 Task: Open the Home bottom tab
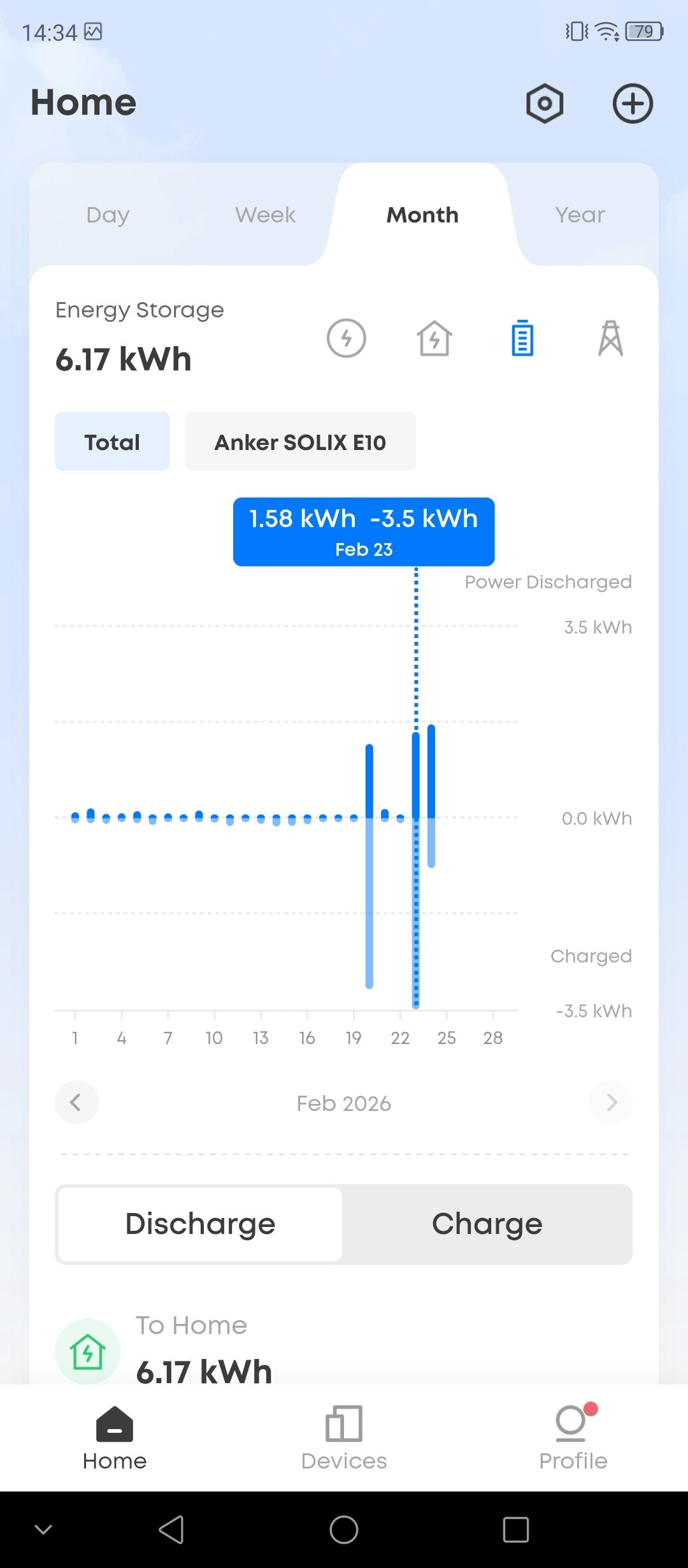tap(115, 1439)
